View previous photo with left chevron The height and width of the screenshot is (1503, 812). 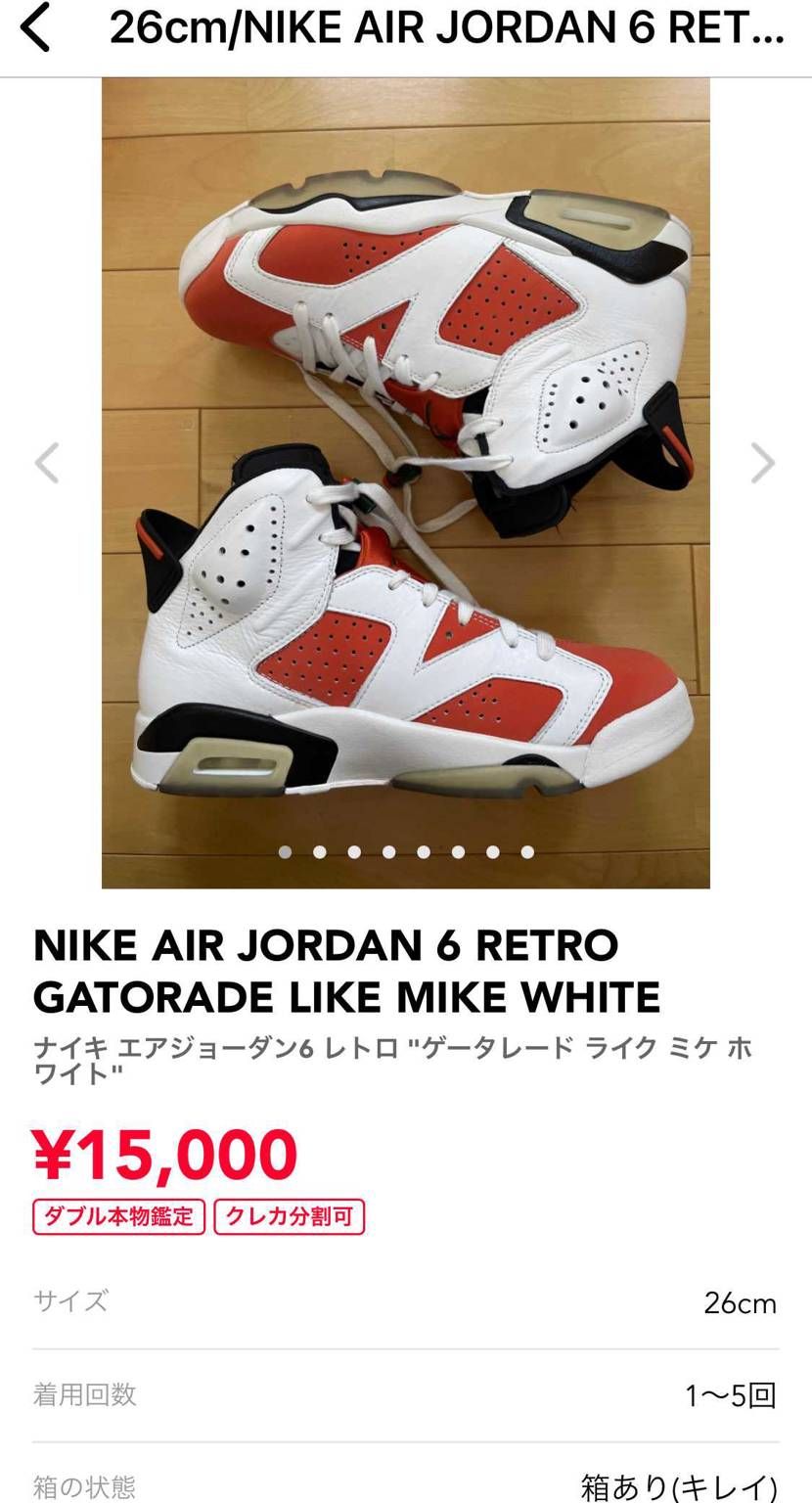tap(48, 462)
